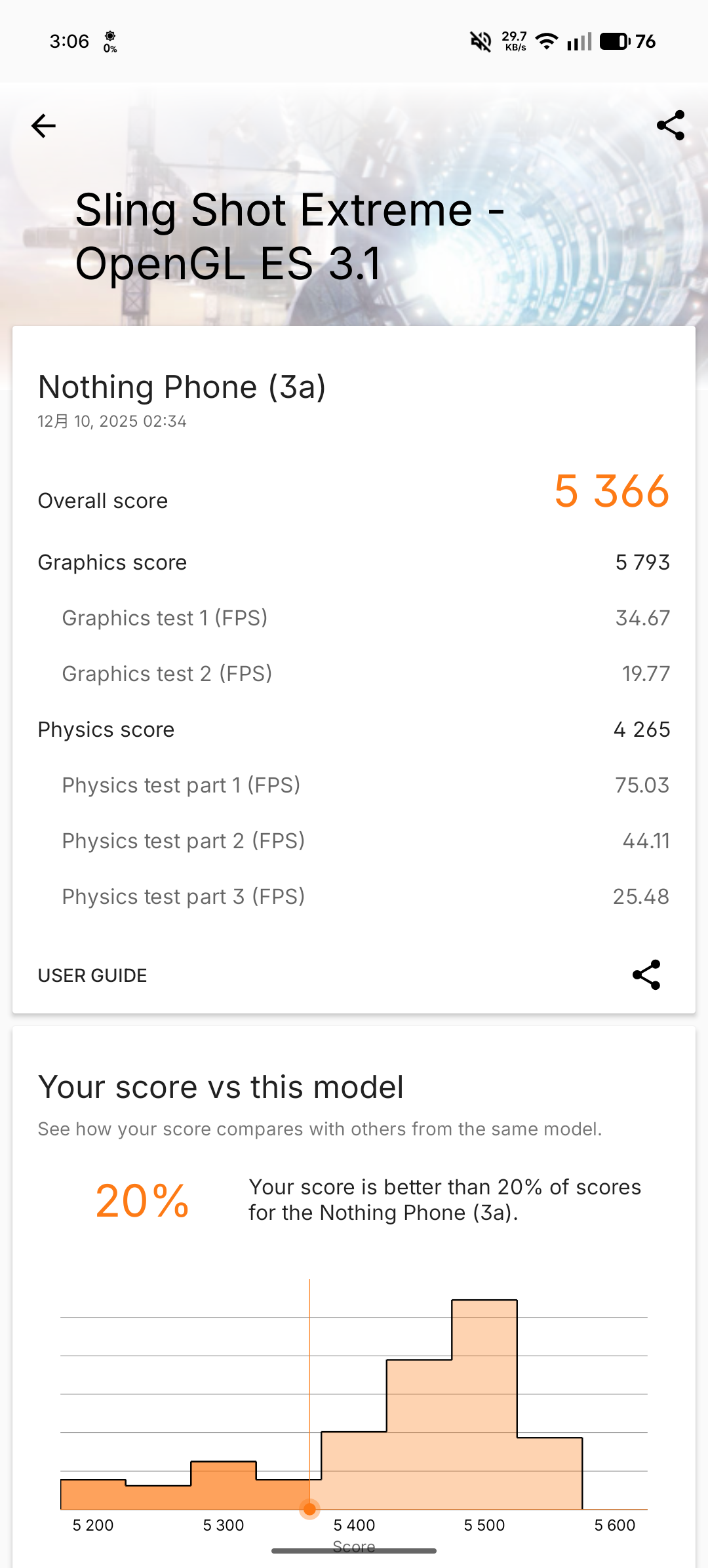Share the benchmark from the top bar
The image size is (708, 1568).
pos(670,125)
